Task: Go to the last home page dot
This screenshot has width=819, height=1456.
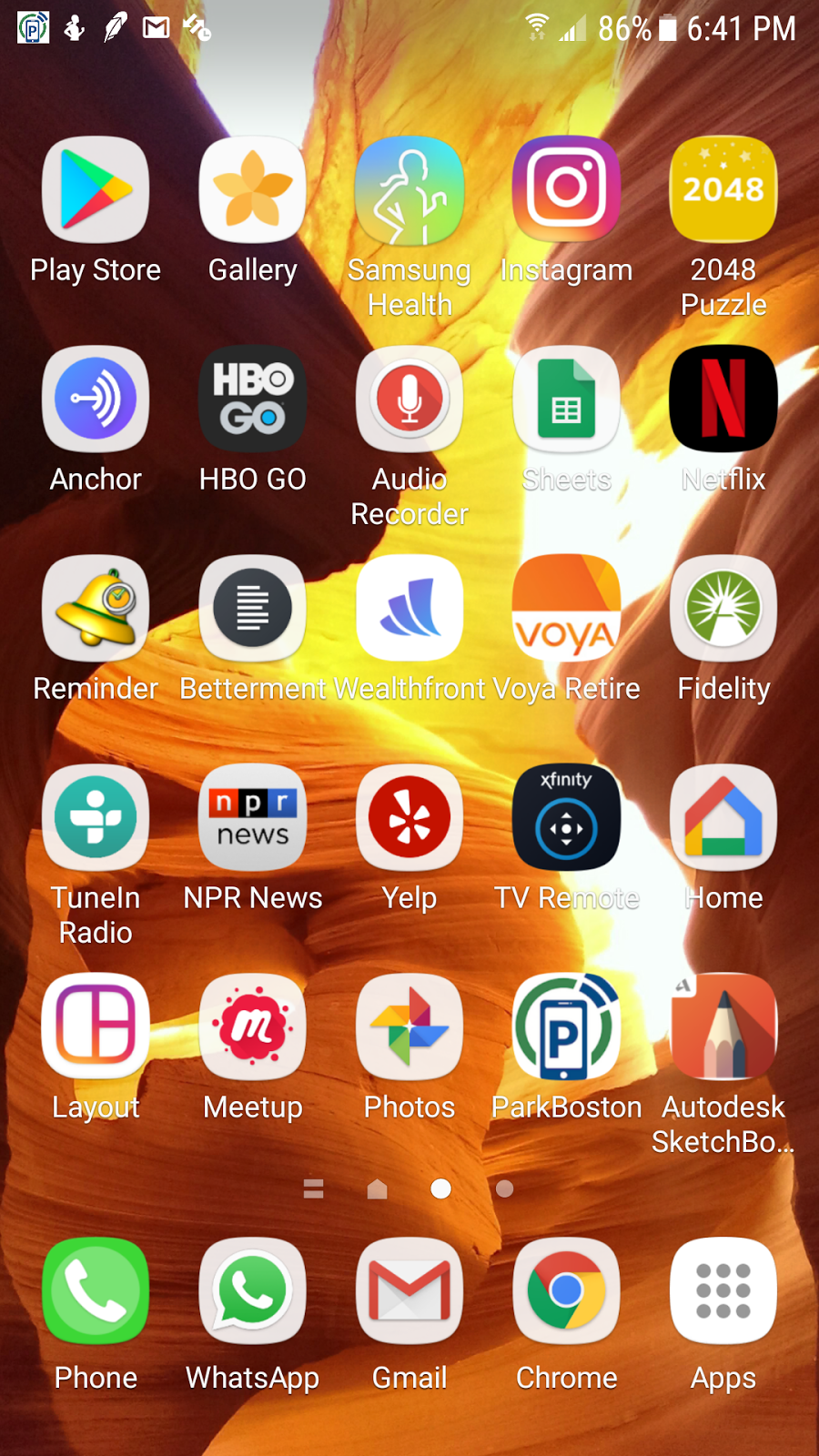Action: point(504,1188)
